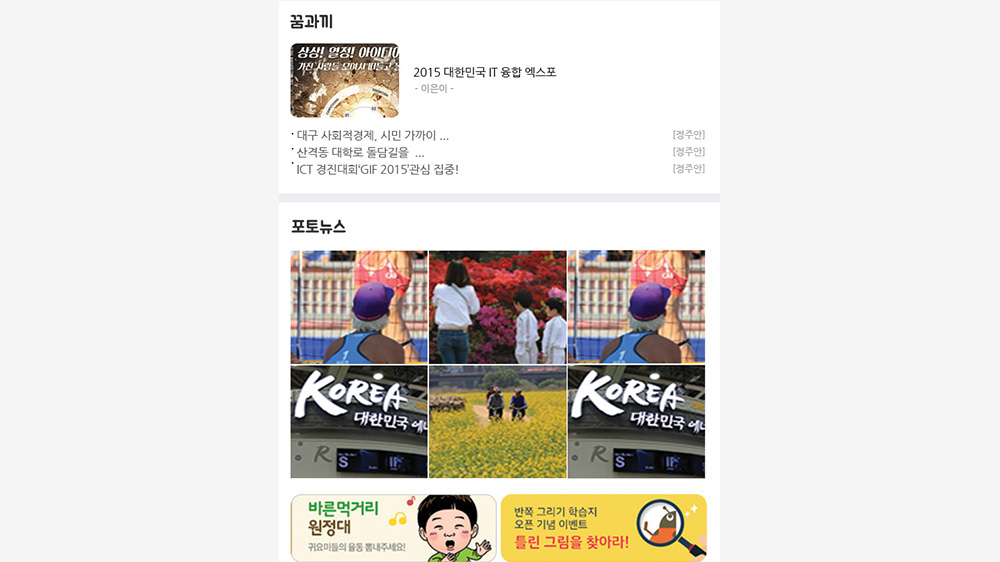This screenshot has height=562, width=1000.
Task: Open the 틀린 그림을 찾아라 event banner
Action: [x=603, y=527]
